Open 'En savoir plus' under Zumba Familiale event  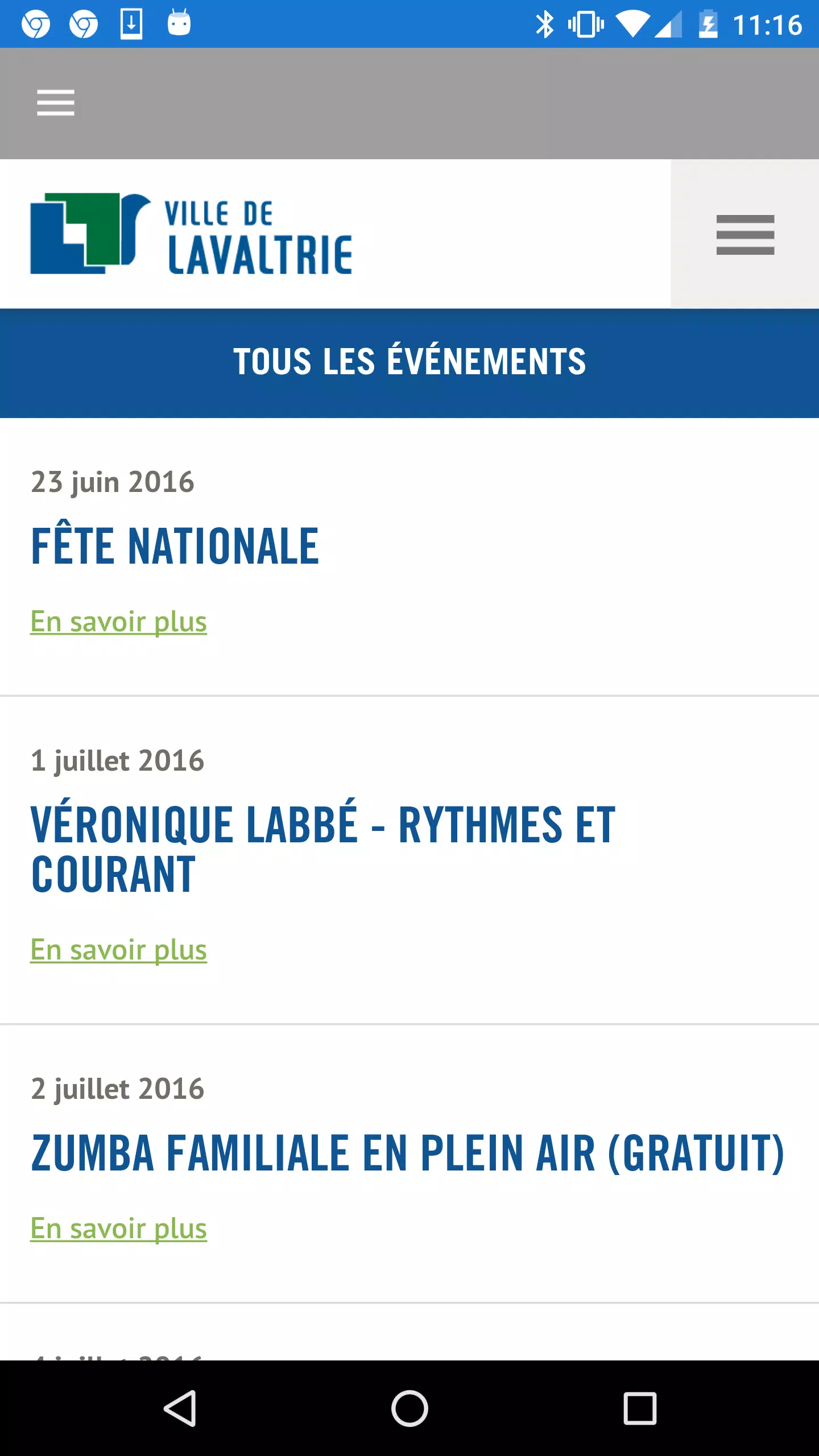[x=118, y=1228]
